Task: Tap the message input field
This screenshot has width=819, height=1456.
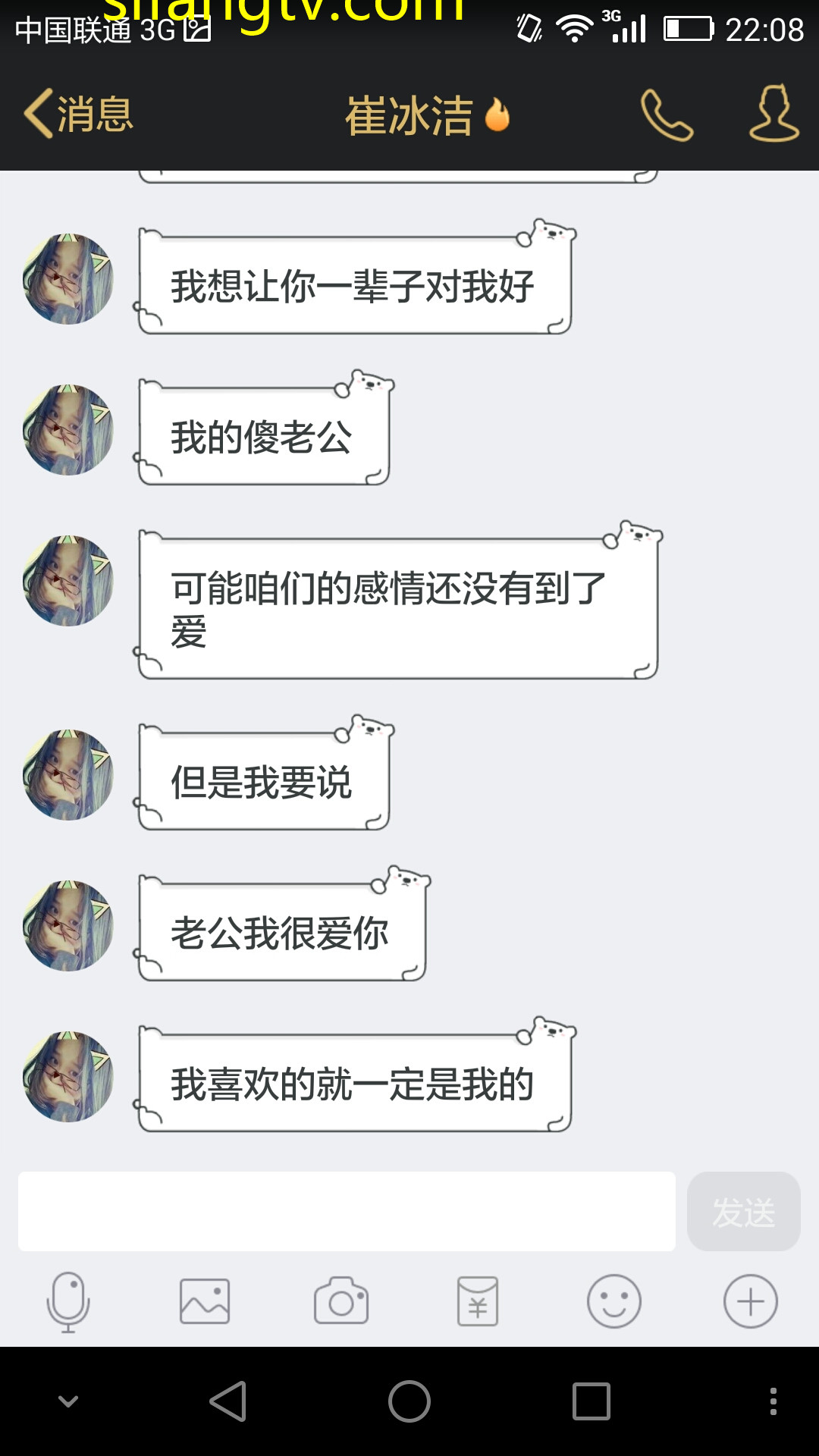Action: [x=347, y=1211]
